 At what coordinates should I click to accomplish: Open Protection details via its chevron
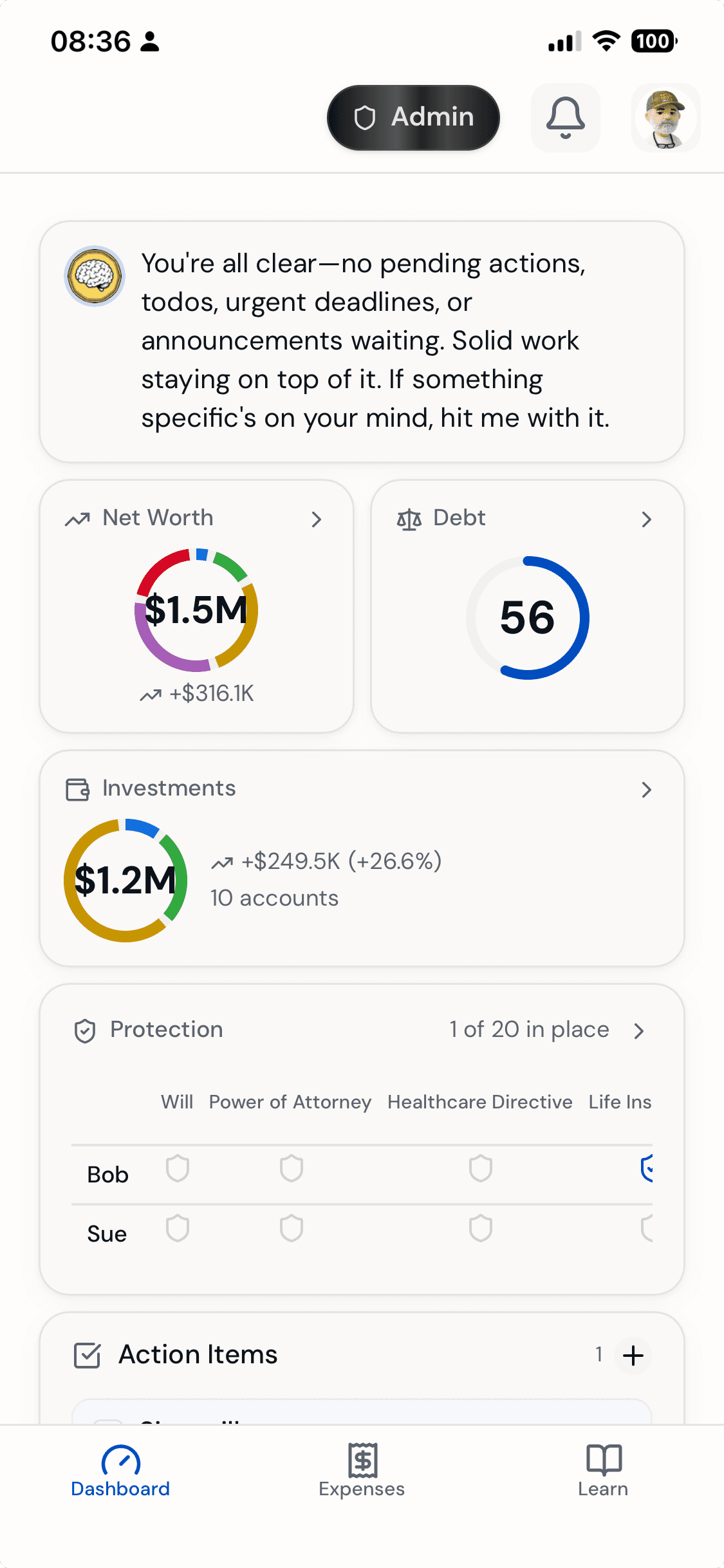pos(640,1031)
